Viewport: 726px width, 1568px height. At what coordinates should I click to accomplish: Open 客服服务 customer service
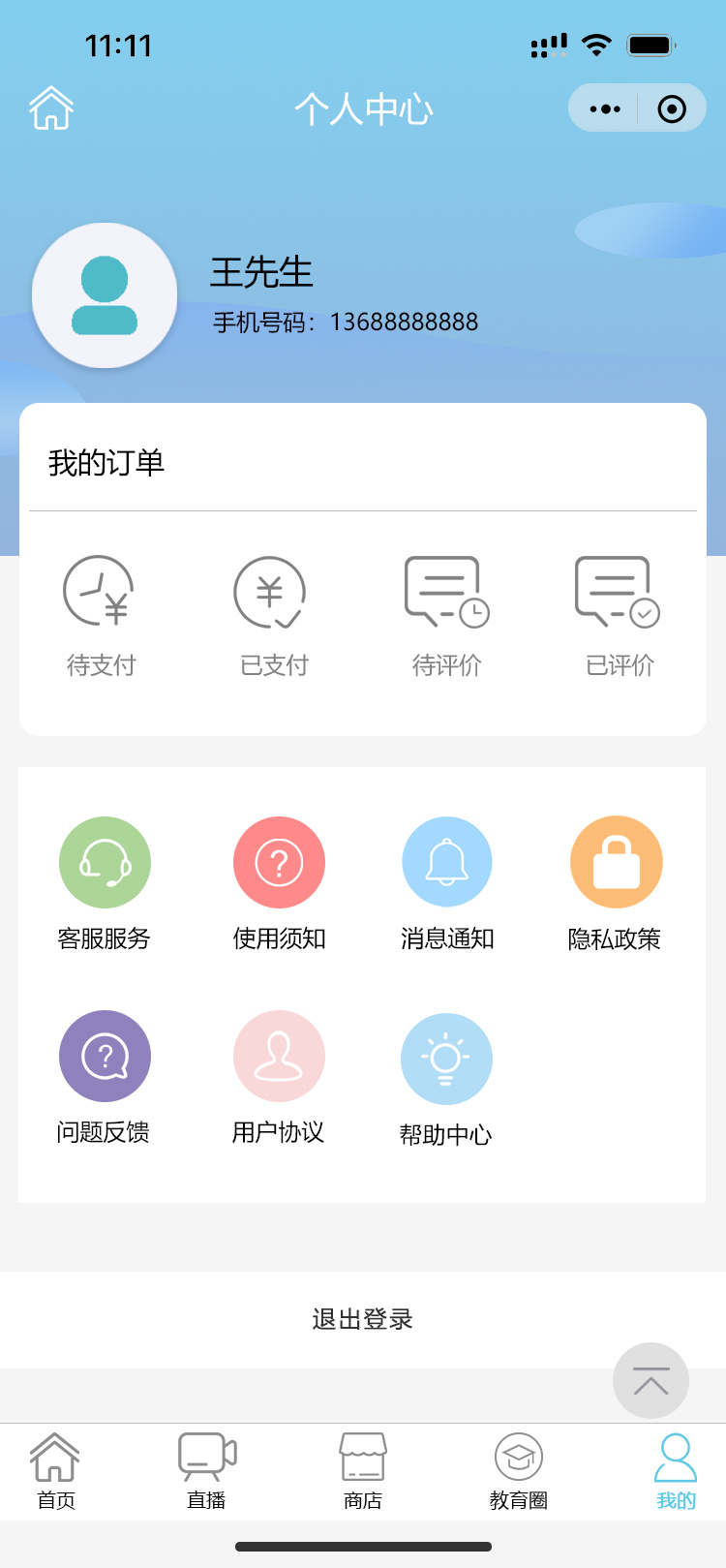[x=105, y=862]
